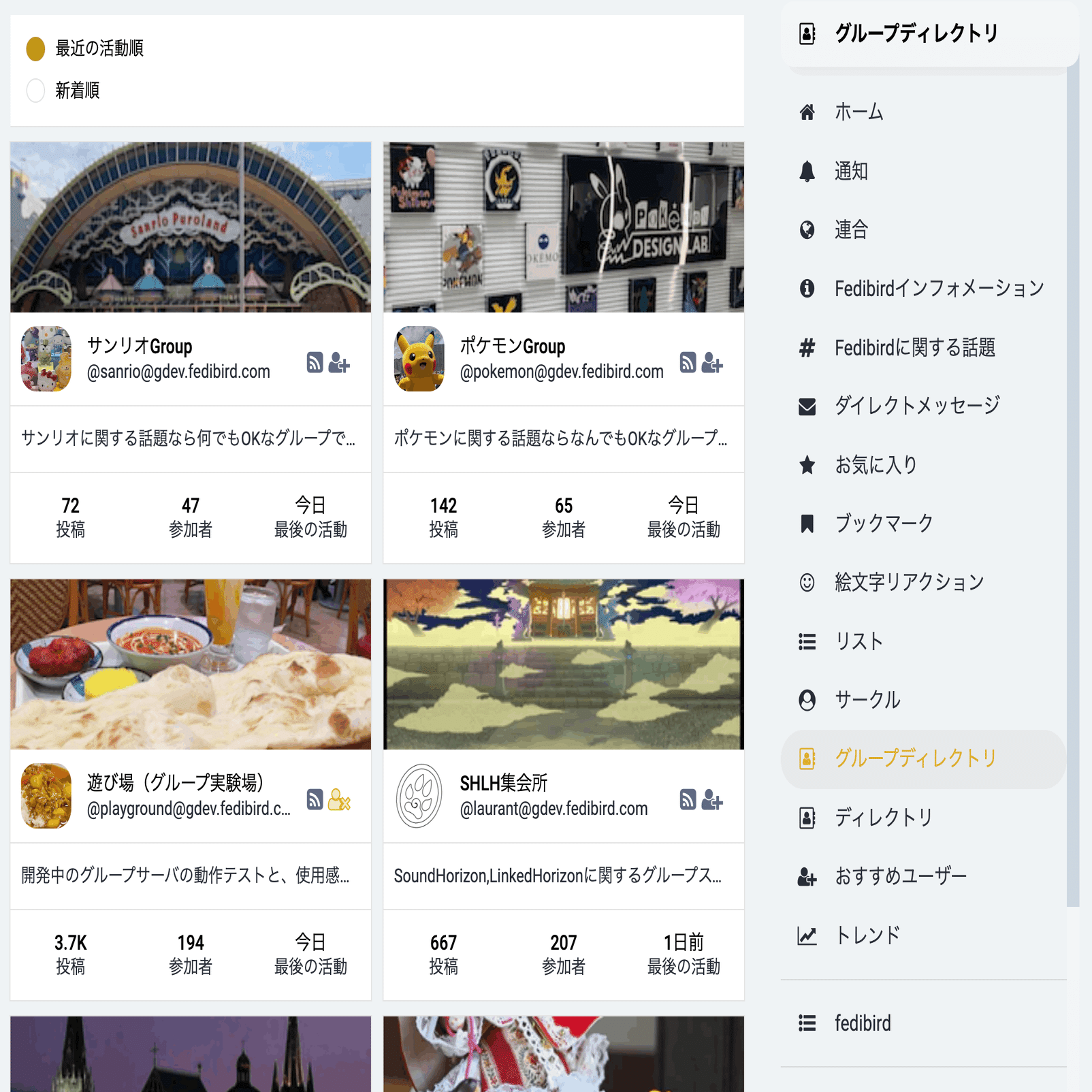Open Fedibirdインフォメーション
The image size is (1092, 1092).
click(x=939, y=289)
